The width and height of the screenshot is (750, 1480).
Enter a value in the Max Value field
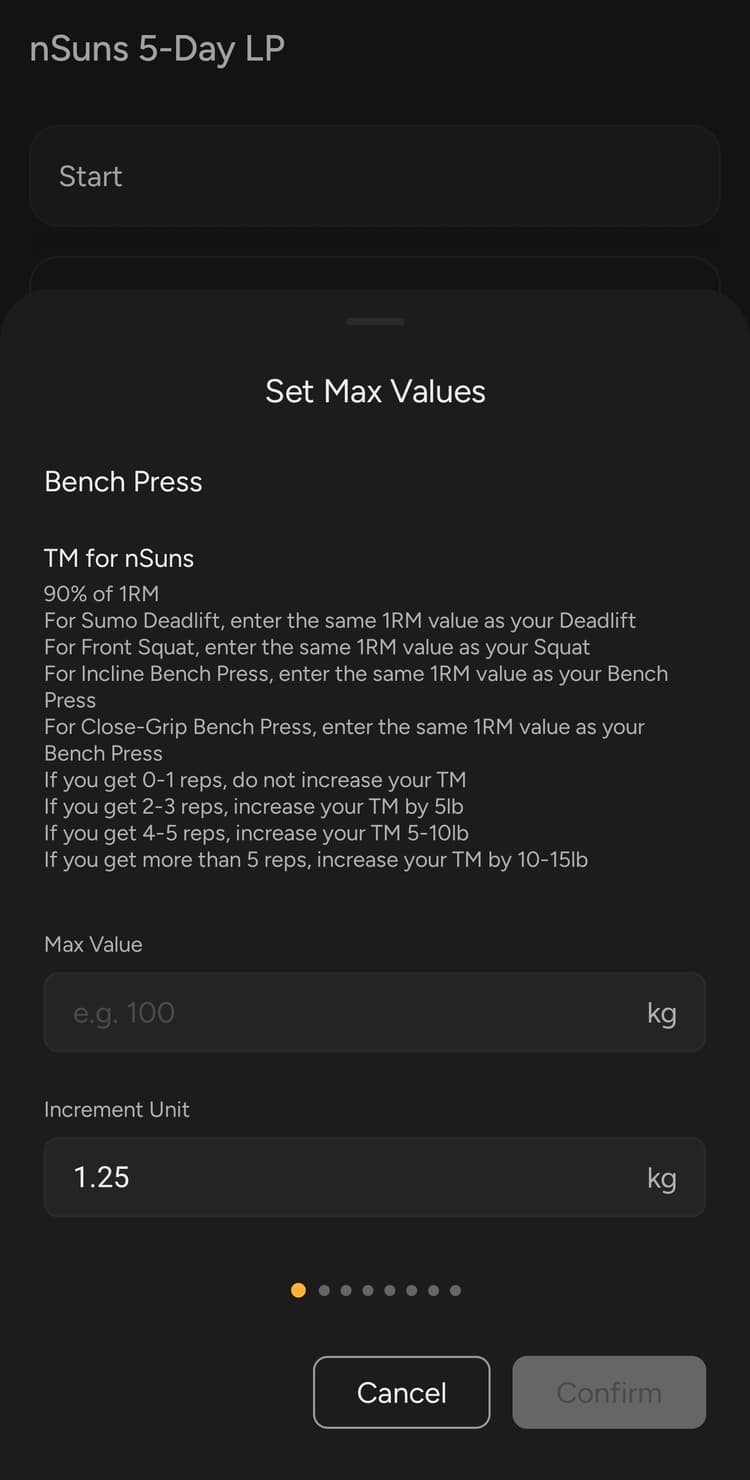click(x=340, y=1012)
